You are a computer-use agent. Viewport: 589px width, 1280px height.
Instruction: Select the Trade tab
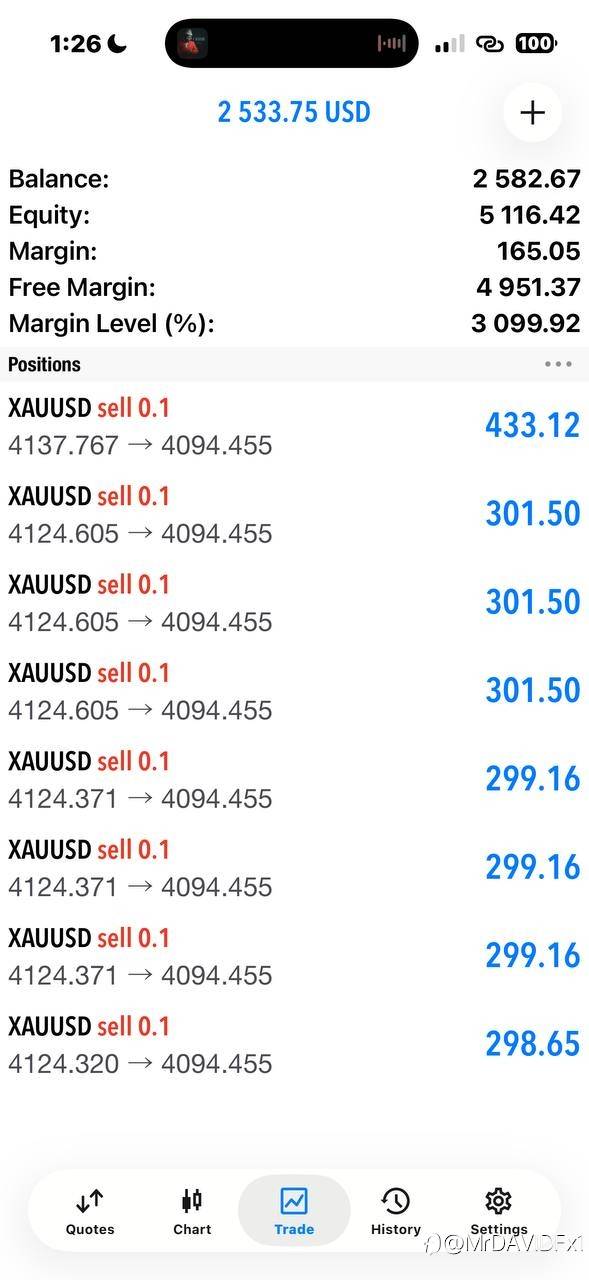(294, 1211)
